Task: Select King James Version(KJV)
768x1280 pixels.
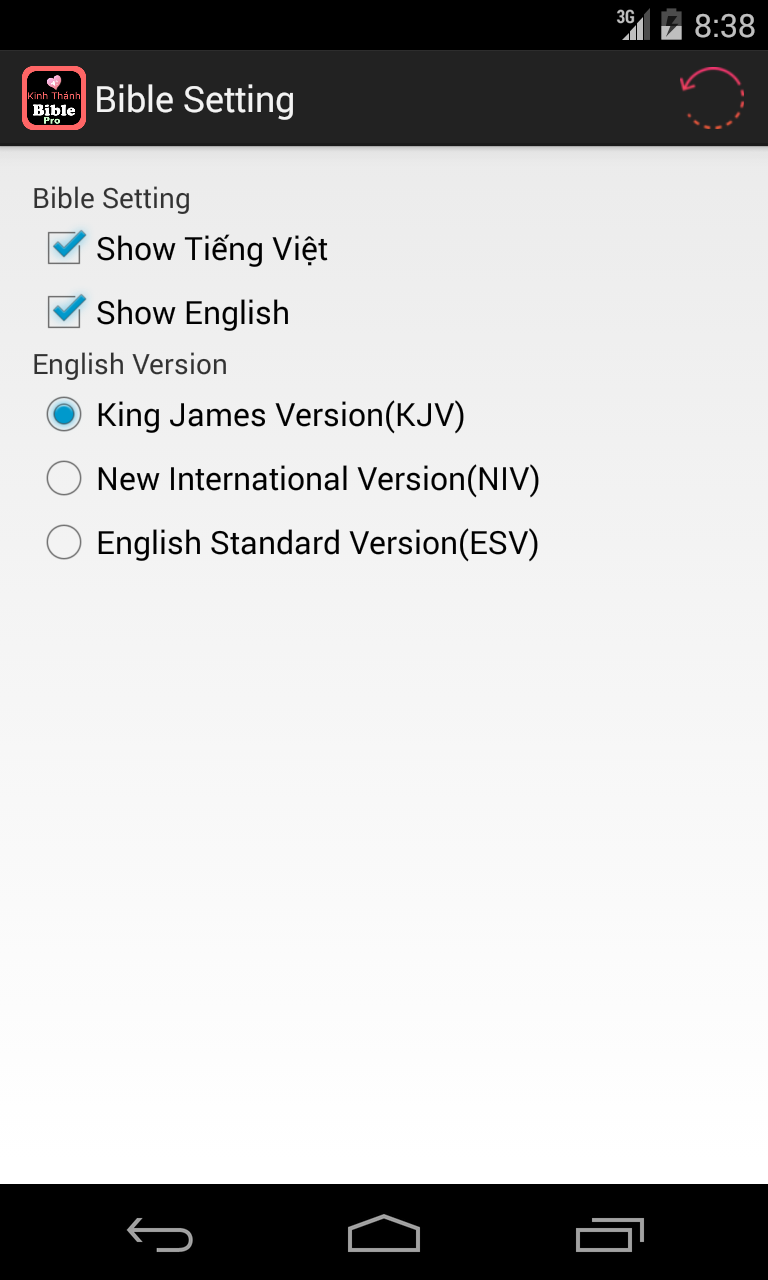Action: pyautogui.click(x=64, y=415)
